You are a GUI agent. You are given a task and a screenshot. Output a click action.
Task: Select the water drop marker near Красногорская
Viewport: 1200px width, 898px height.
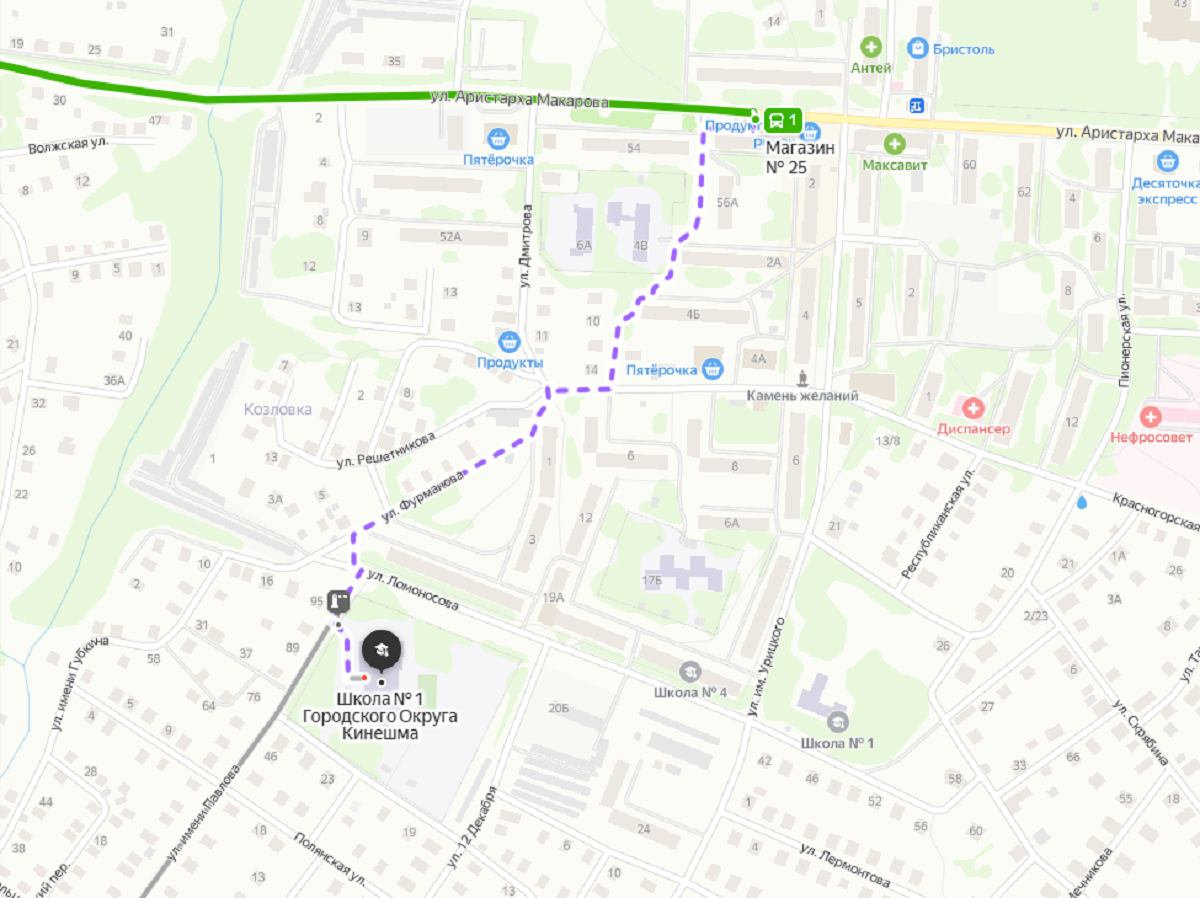1083,502
